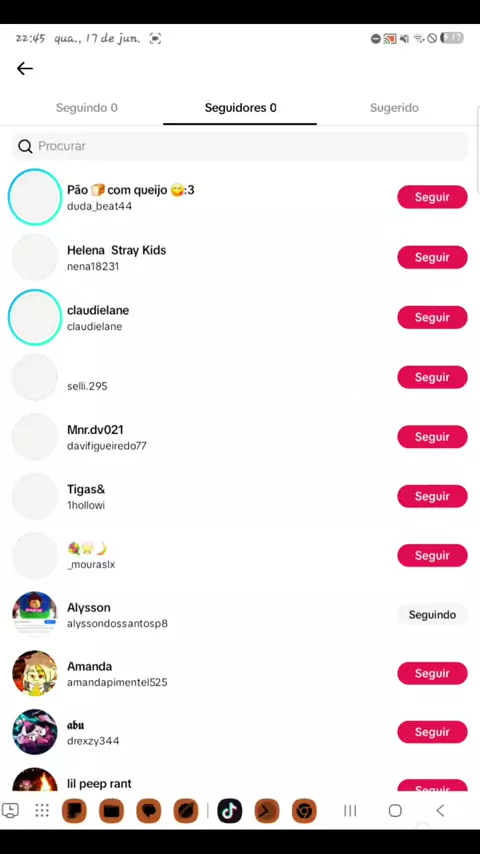Follow _mouraslx with the Seguir button

pyautogui.click(x=432, y=556)
